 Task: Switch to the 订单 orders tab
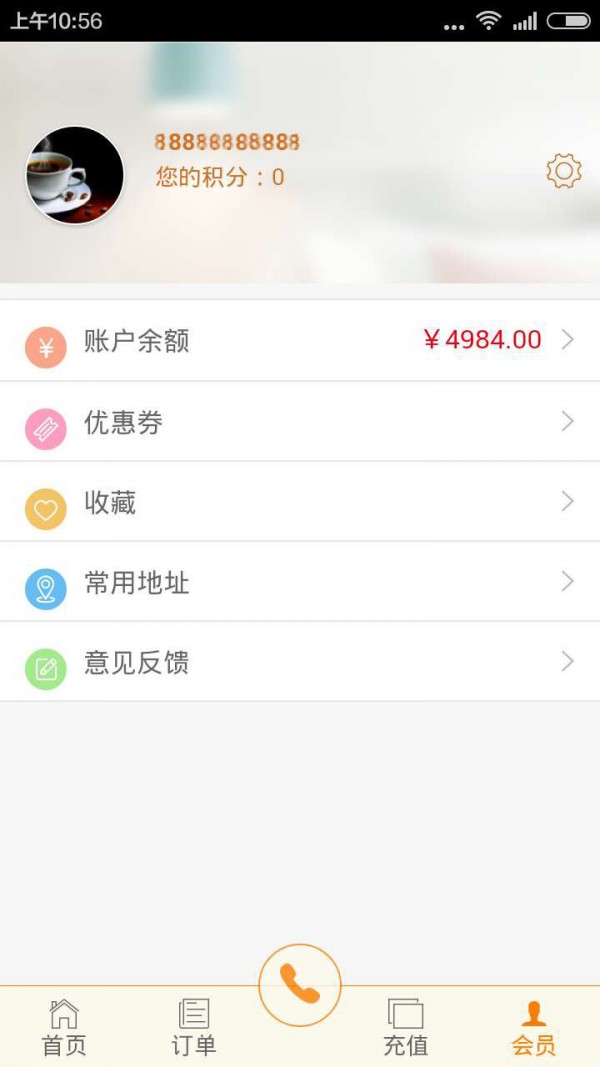pos(193,1027)
